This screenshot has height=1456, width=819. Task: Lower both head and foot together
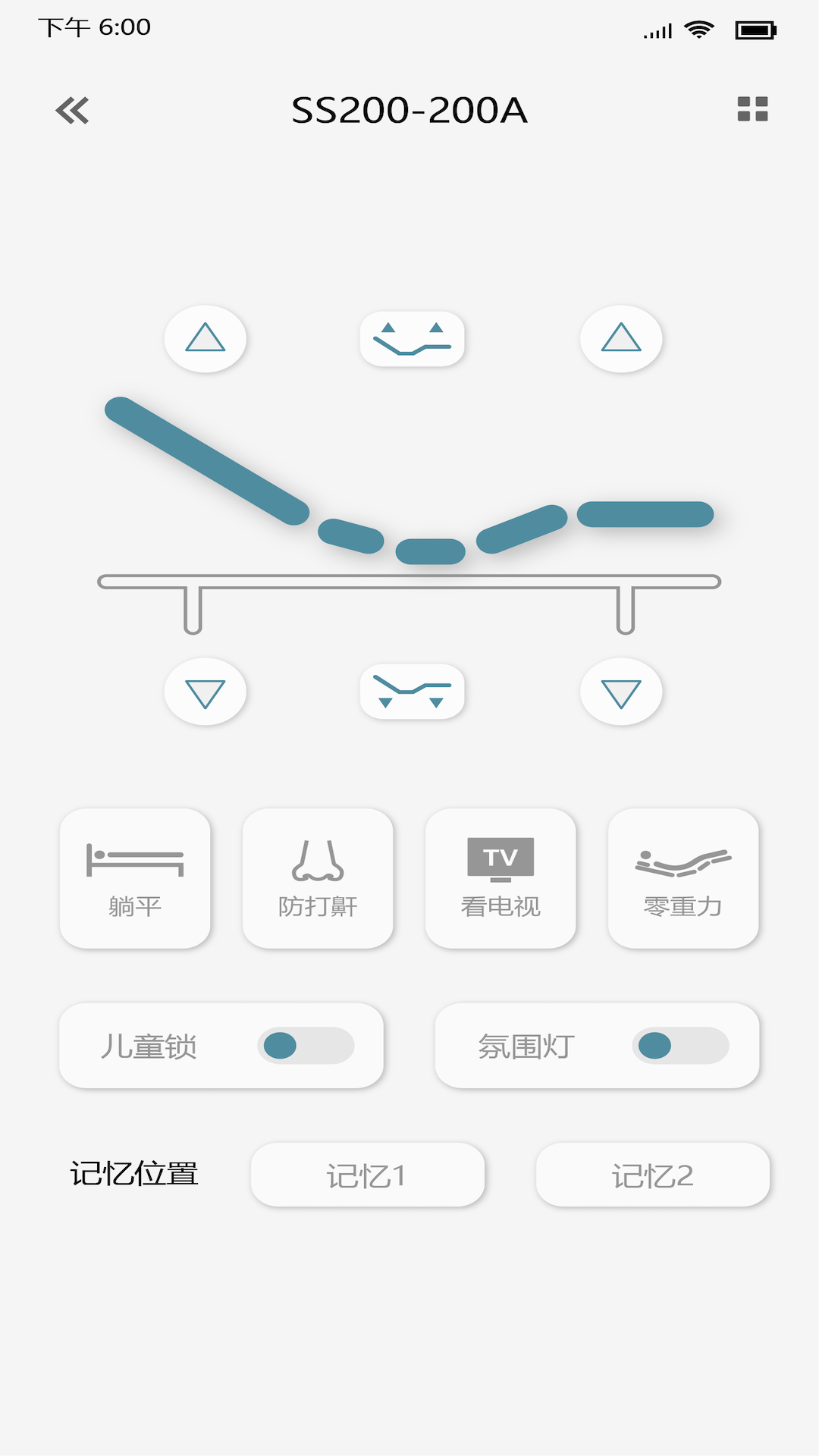click(412, 692)
